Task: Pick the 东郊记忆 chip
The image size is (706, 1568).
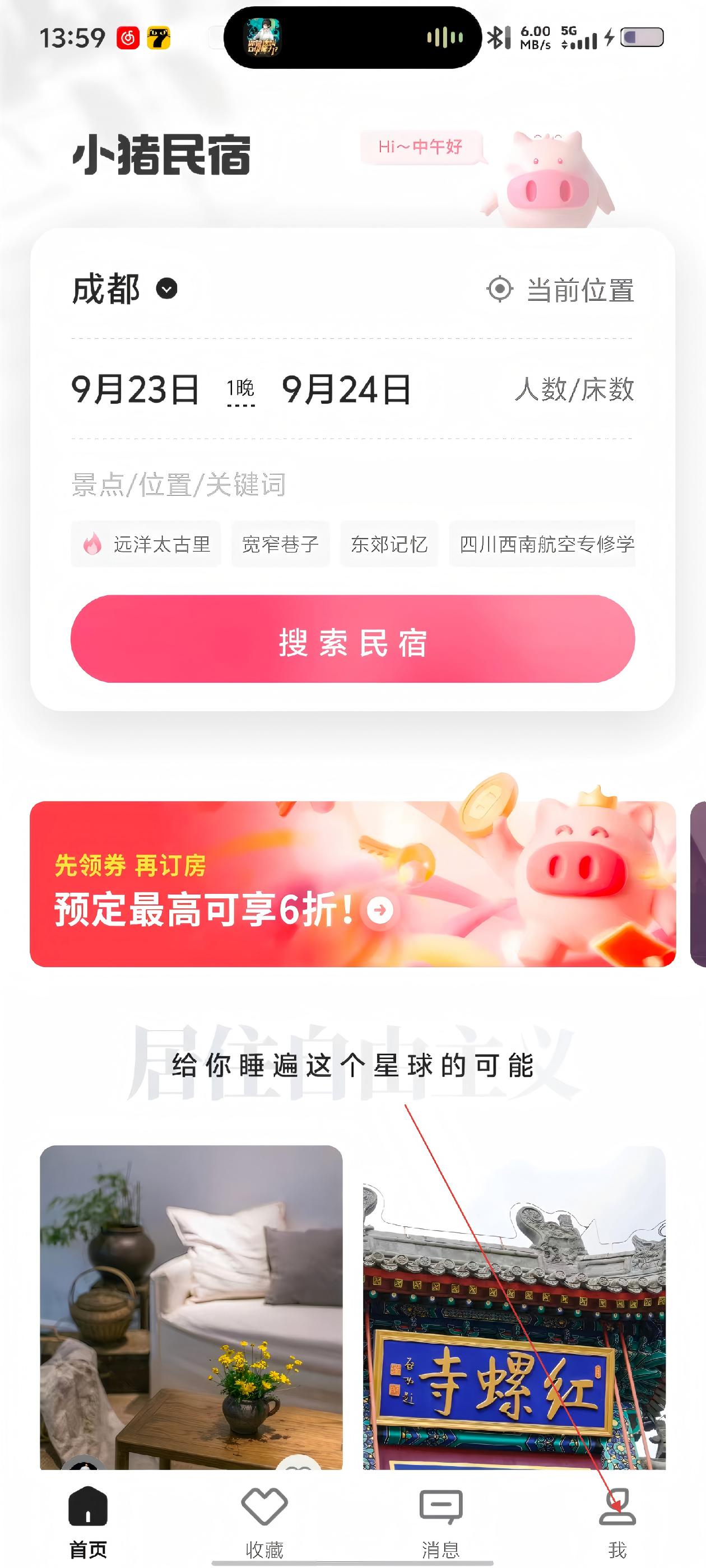Action: coord(389,544)
